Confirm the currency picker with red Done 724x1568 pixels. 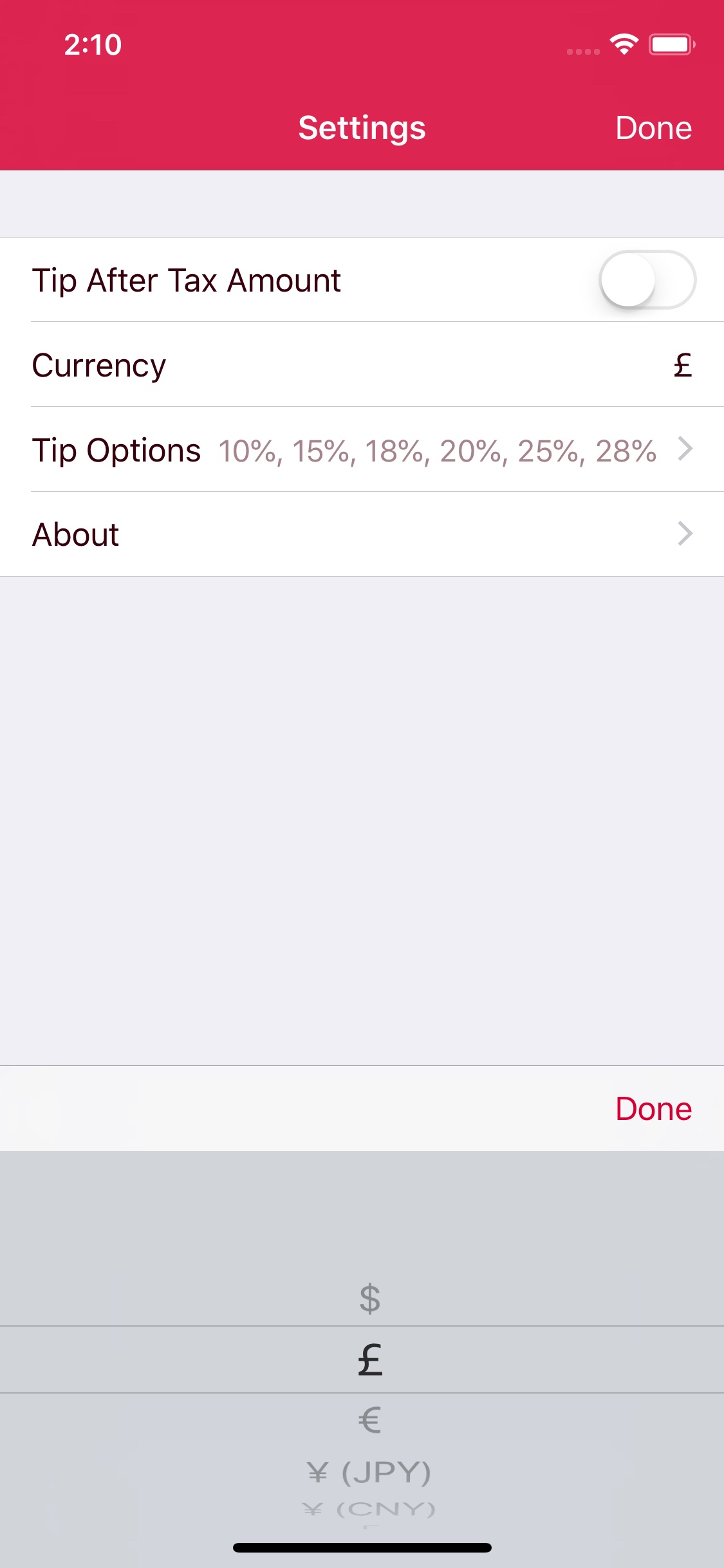click(653, 1108)
